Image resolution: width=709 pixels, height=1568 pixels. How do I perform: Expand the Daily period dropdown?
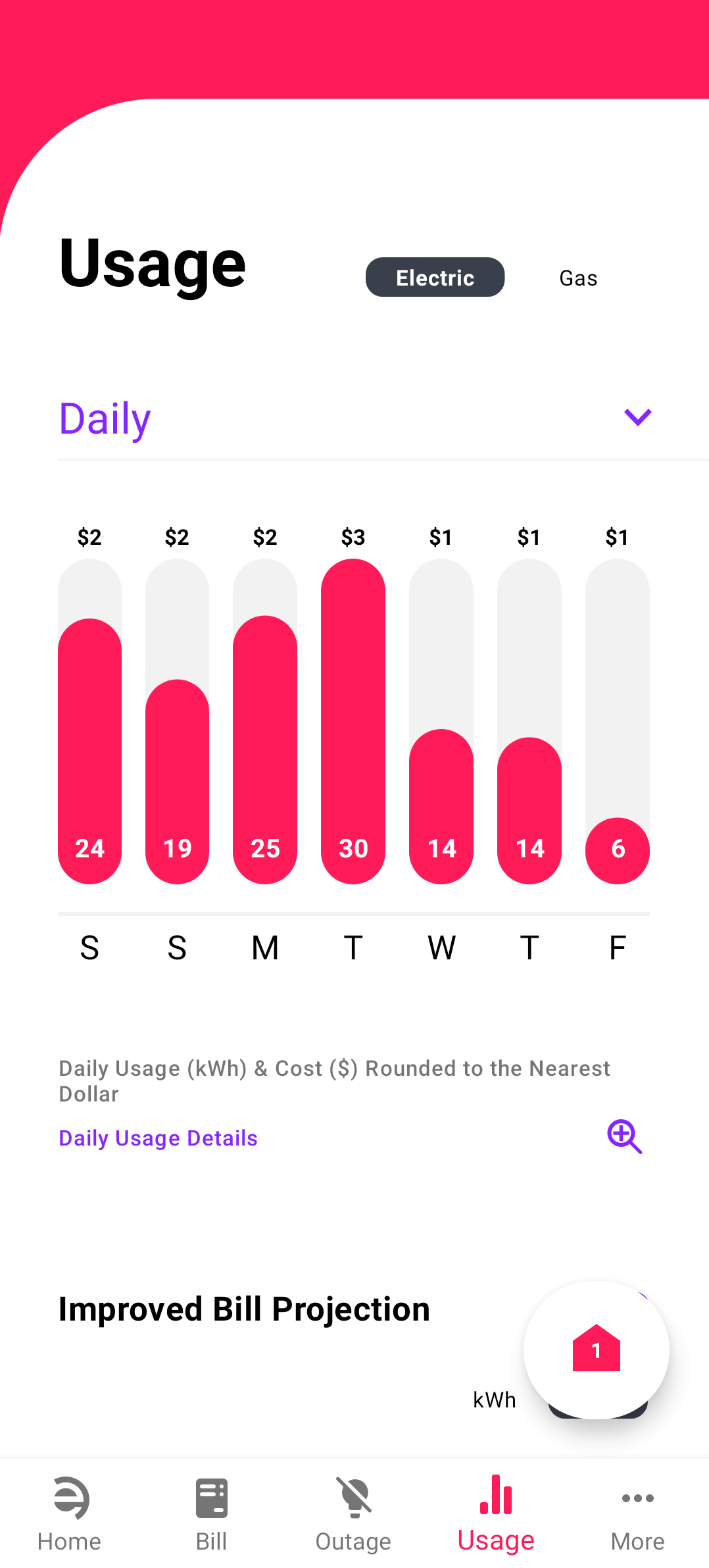pyautogui.click(x=355, y=418)
